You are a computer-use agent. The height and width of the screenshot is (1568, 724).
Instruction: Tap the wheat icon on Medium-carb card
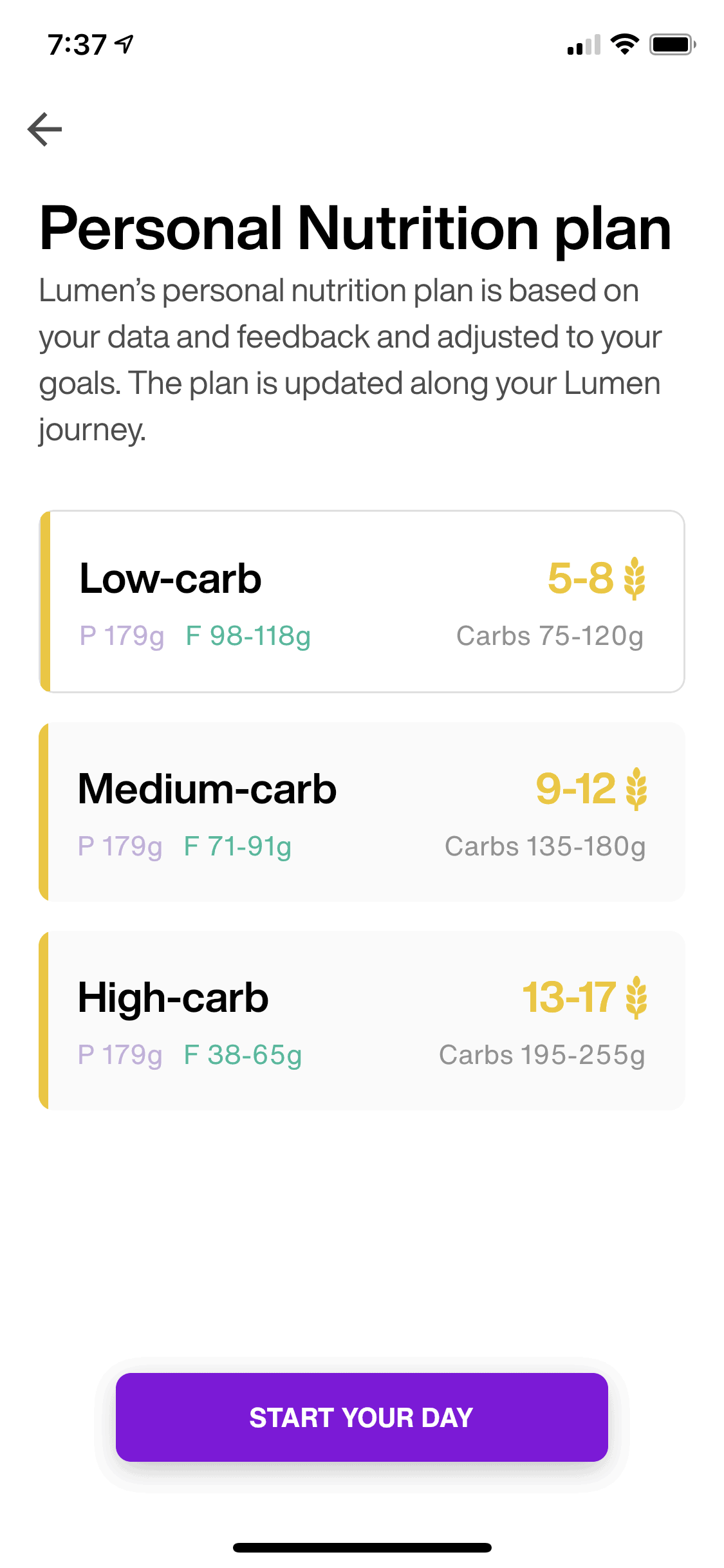click(x=637, y=789)
